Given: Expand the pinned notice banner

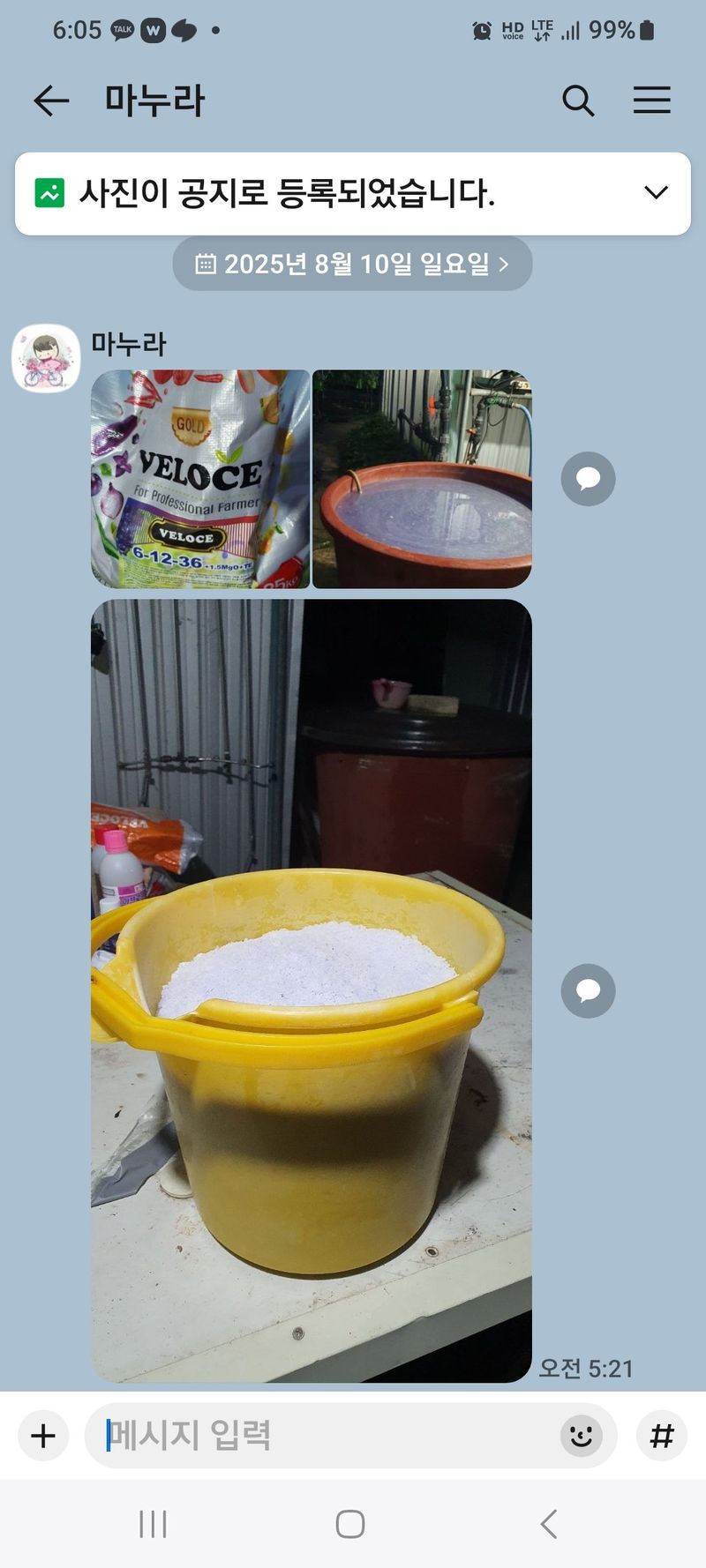Looking at the screenshot, I should [x=656, y=193].
